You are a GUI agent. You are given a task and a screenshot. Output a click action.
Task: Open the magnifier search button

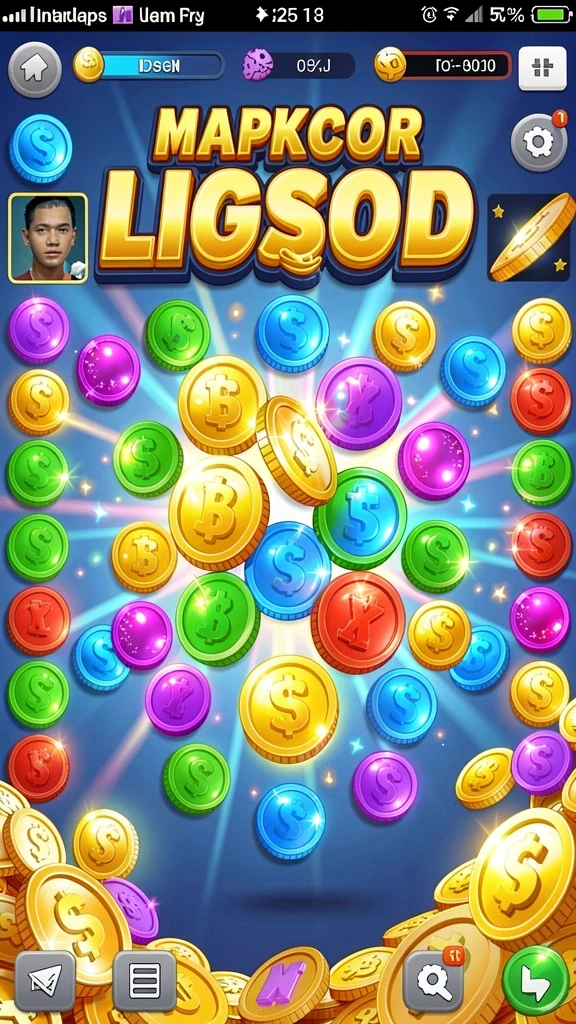[x=434, y=981]
